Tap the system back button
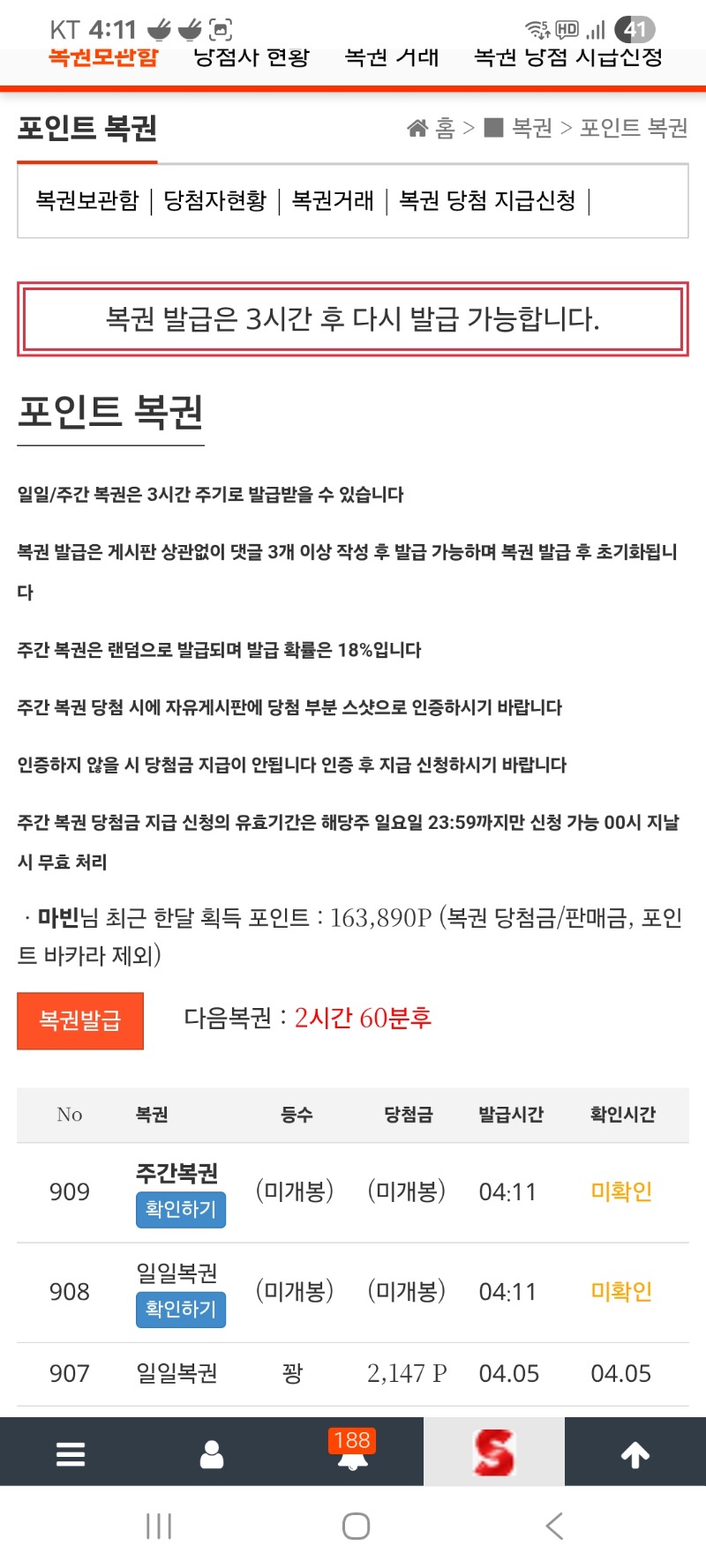 554,1526
